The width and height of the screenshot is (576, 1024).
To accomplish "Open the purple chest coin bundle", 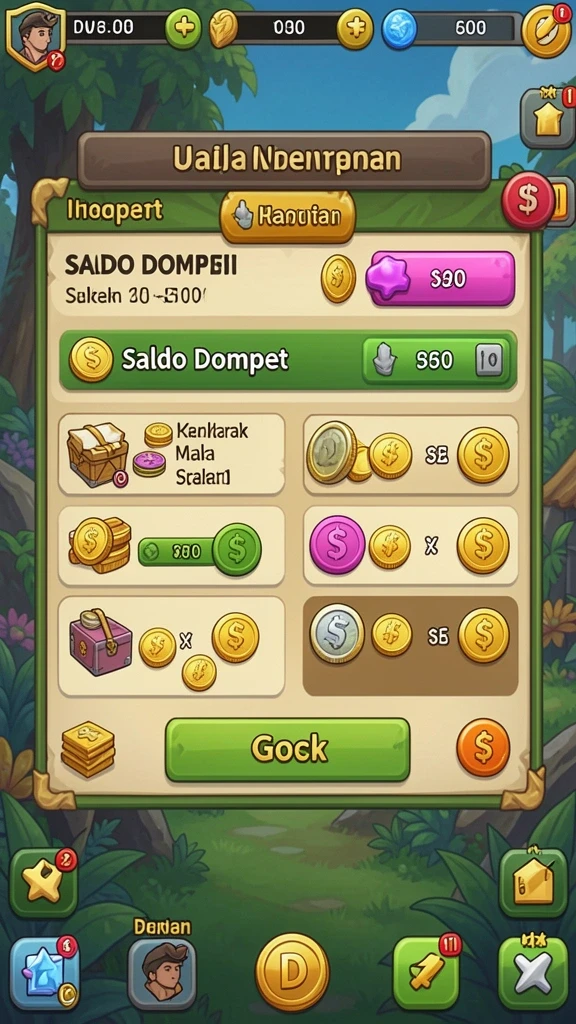I will [172, 645].
